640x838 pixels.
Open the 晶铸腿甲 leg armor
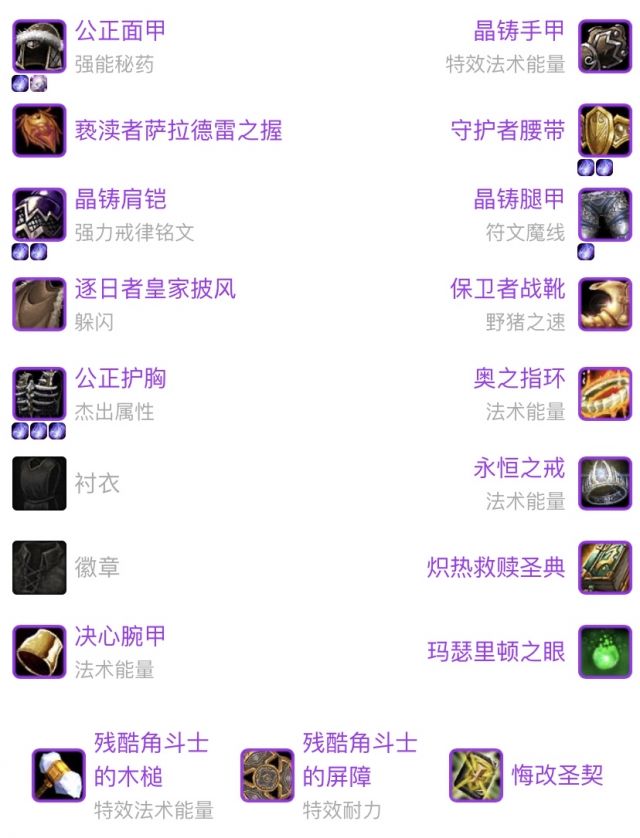click(x=519, y=199)
